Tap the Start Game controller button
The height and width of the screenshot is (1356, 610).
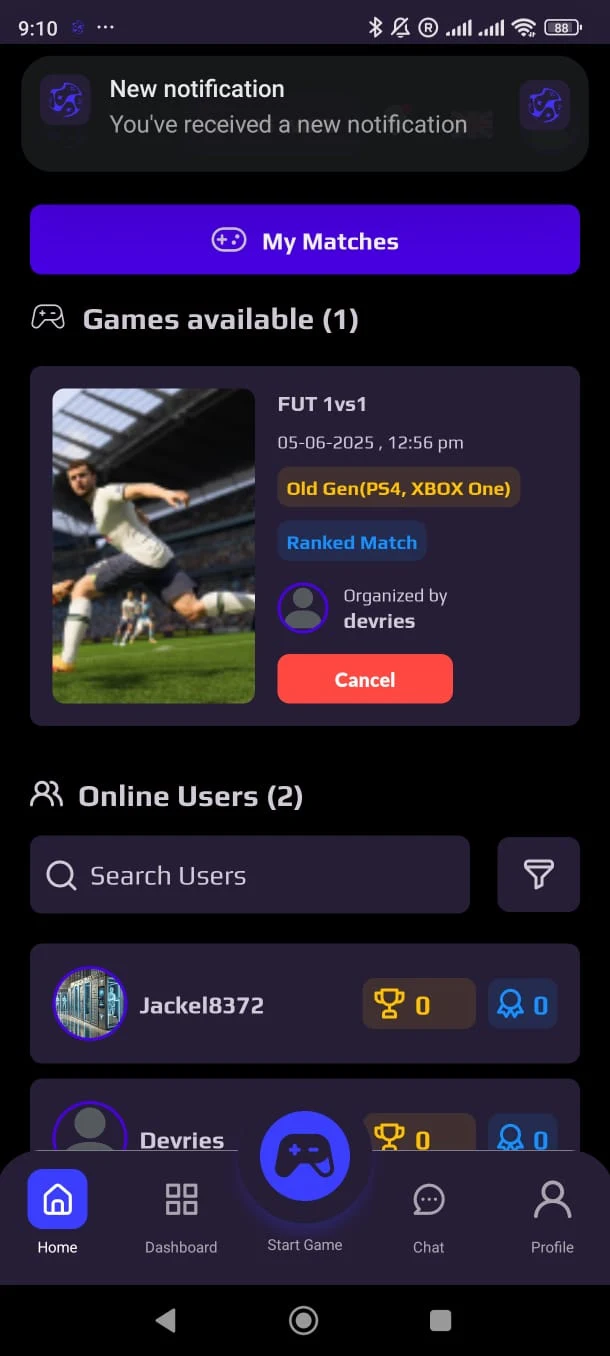304,1157
